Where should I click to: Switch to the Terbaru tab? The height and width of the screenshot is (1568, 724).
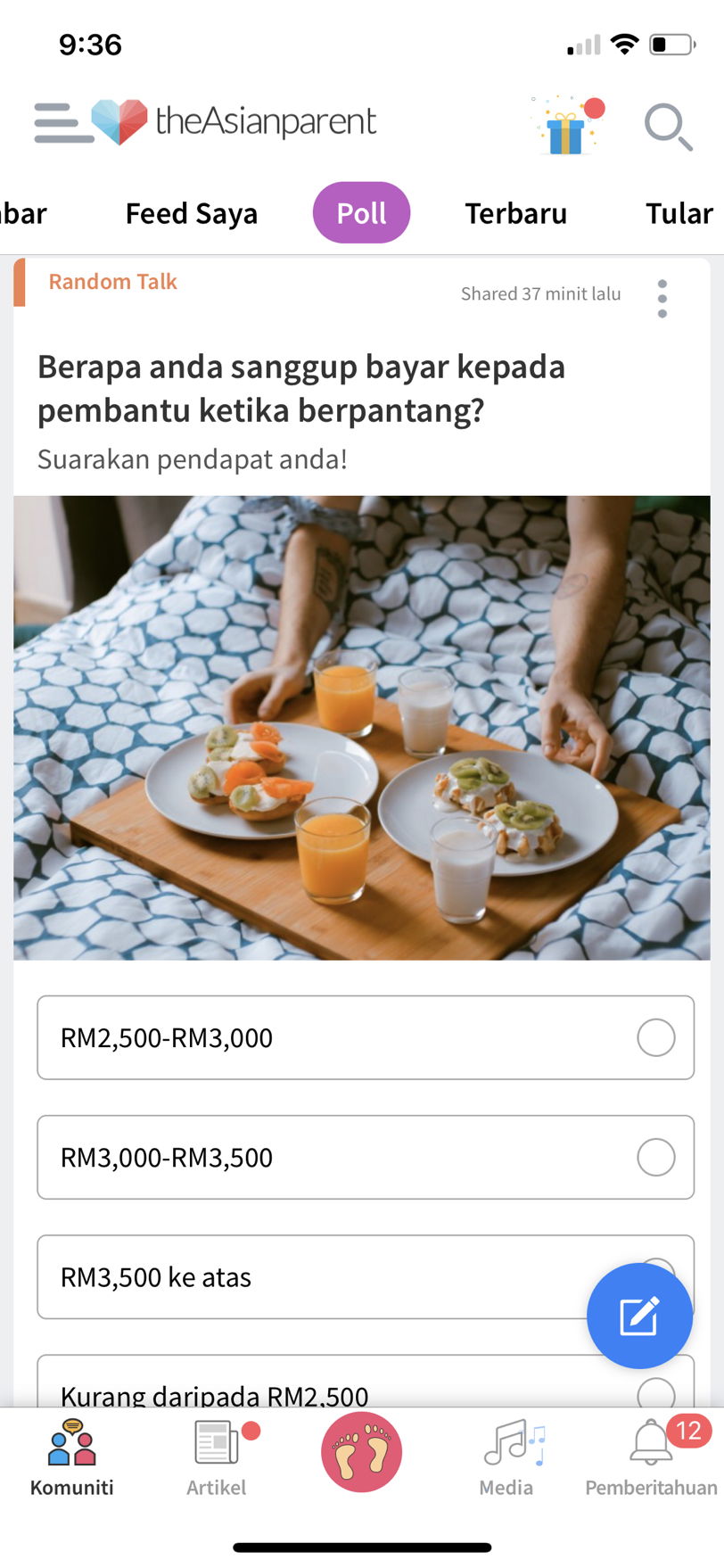515,214
